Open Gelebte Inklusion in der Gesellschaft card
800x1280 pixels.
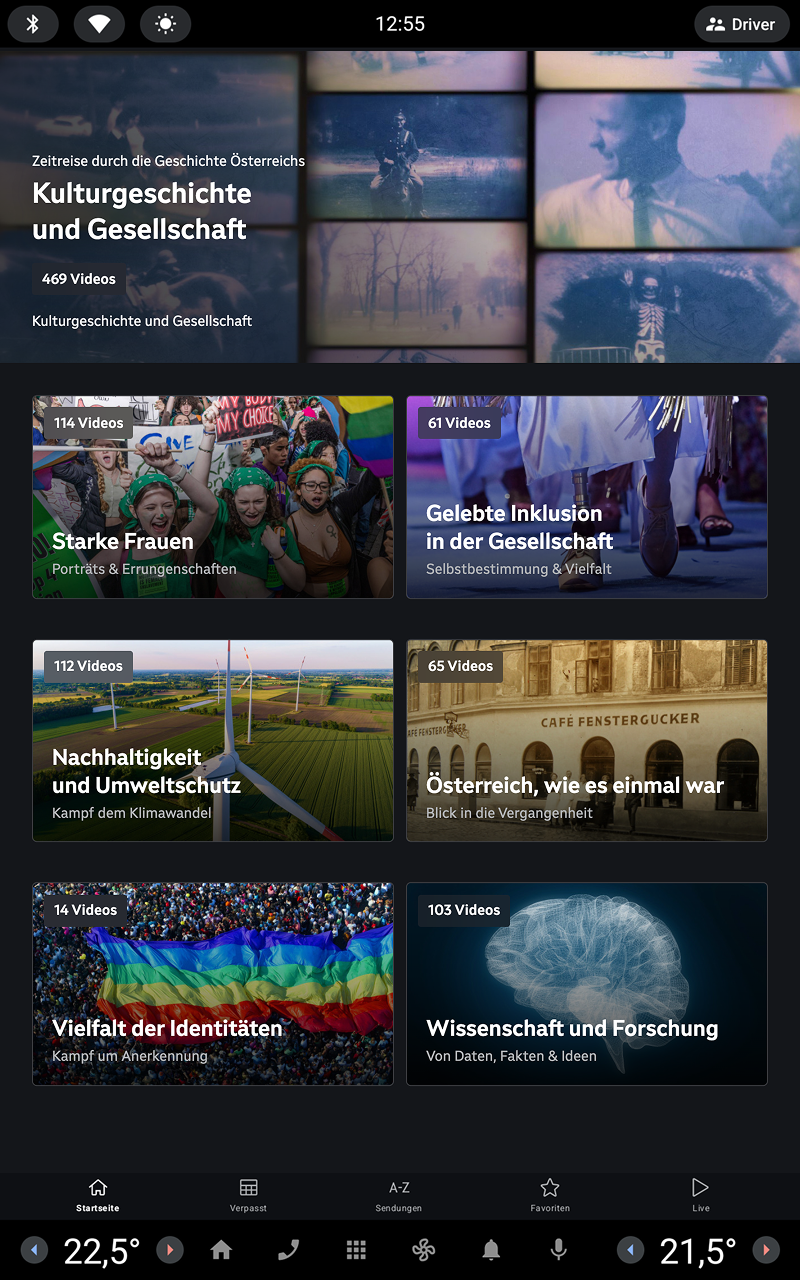point(587,497)
